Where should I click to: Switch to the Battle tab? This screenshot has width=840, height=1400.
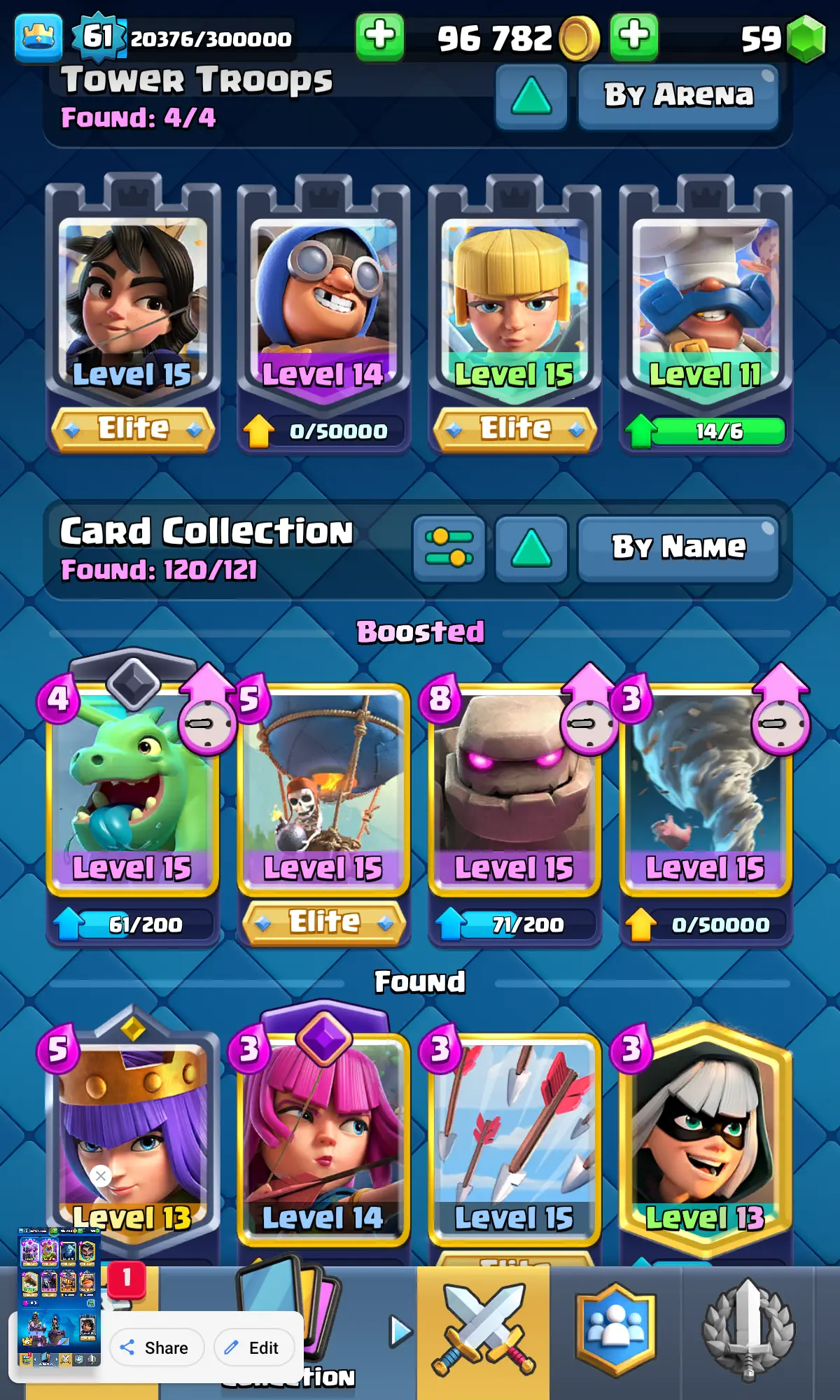[x=483, y=1330]
